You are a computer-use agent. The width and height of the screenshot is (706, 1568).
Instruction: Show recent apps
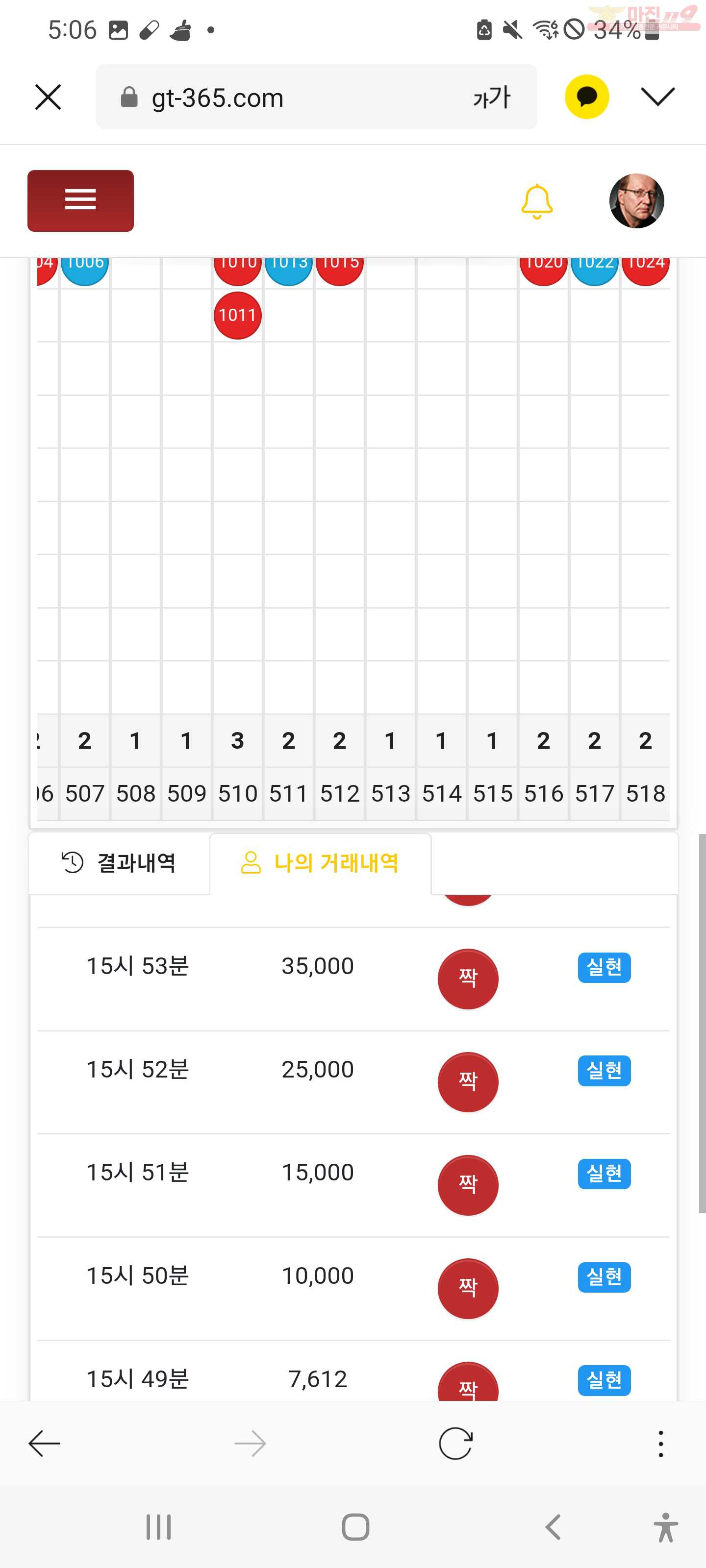tap(158, 1527)
